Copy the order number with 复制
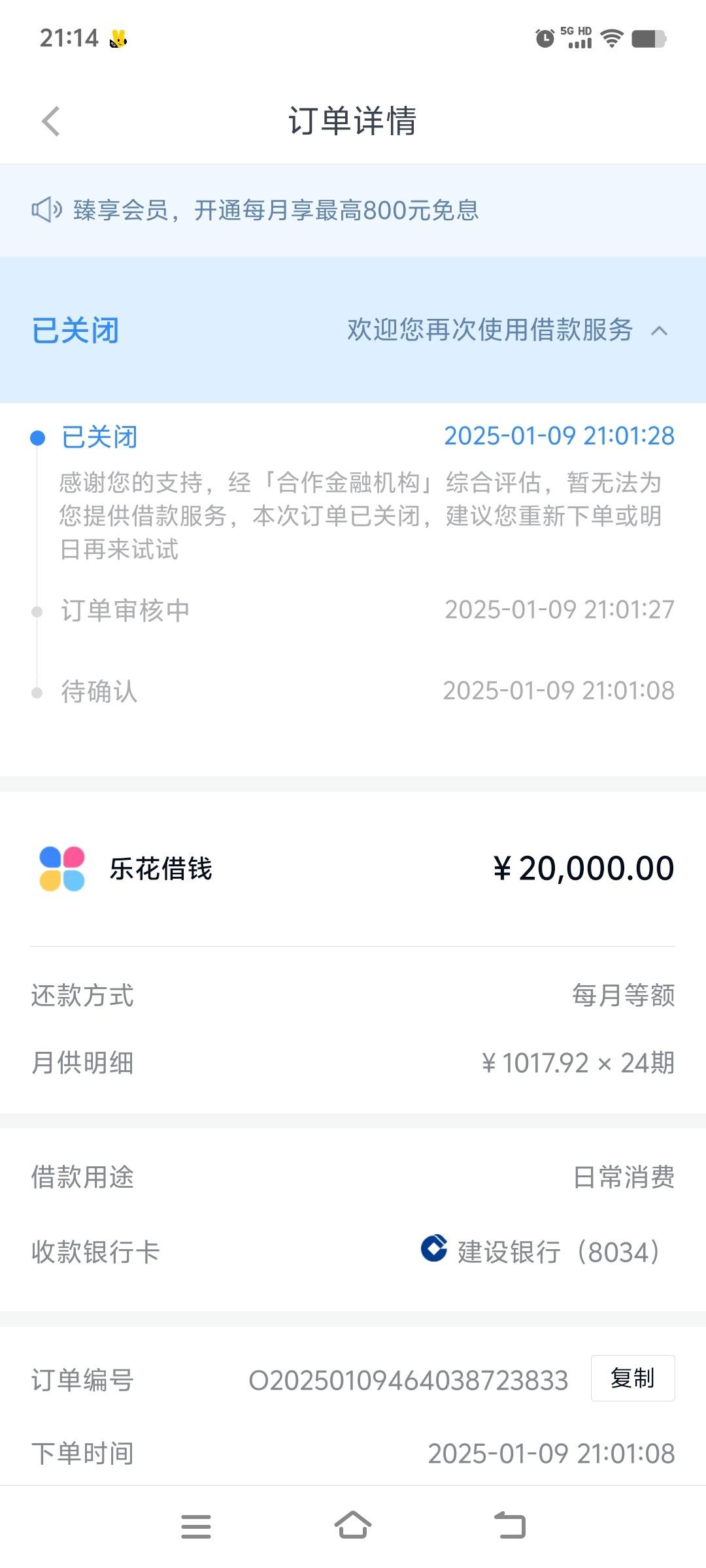The width and height of the screenshot is (706, 1568). [632, 1378]
